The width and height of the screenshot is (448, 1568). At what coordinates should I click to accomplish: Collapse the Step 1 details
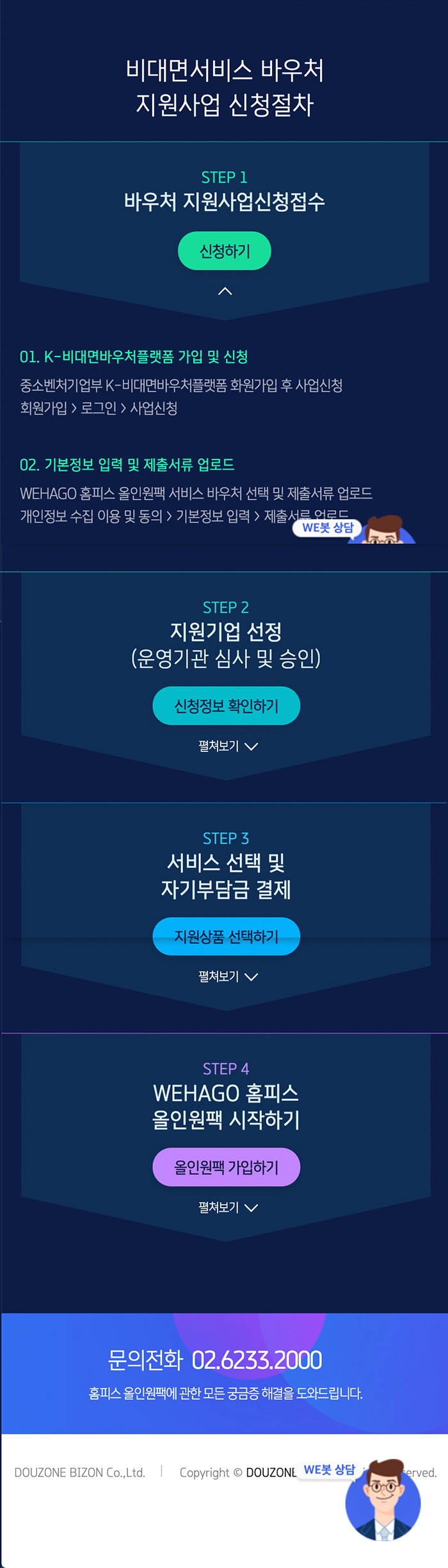pyautogui.click(x=225, y=291)
